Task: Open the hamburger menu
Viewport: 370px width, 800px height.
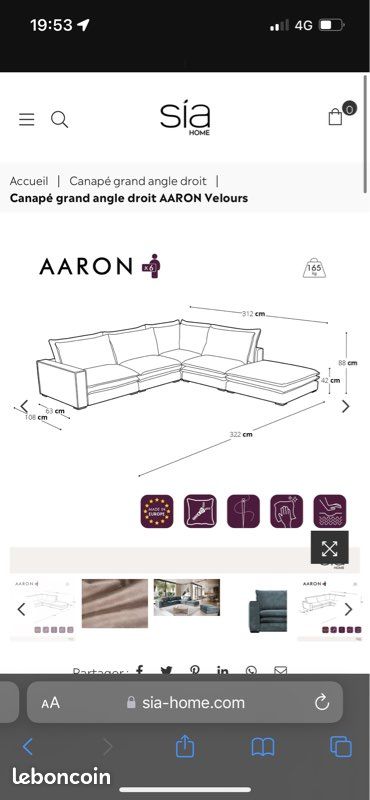Action: 27,119
